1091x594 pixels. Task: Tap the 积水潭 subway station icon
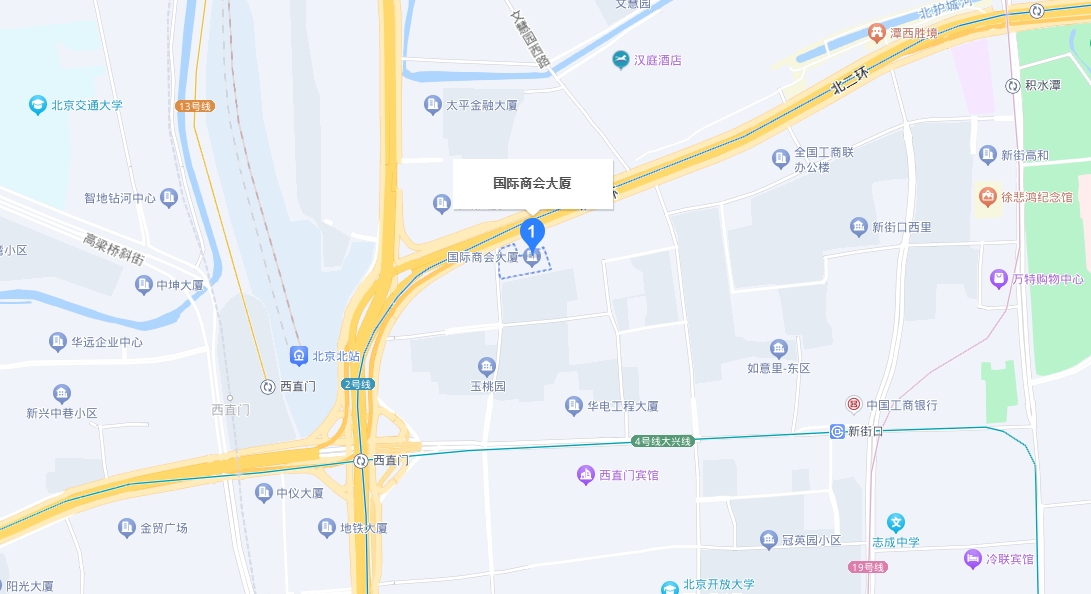[1012, 86]
